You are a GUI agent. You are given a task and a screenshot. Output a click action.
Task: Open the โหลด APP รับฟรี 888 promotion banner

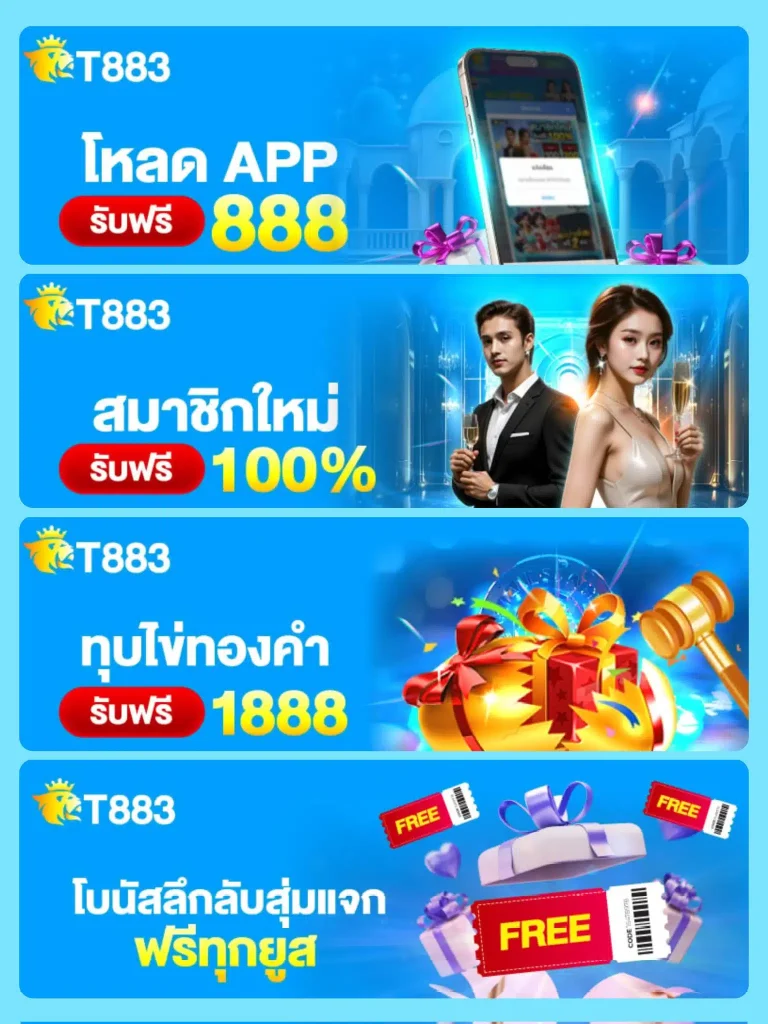(384, 146)
